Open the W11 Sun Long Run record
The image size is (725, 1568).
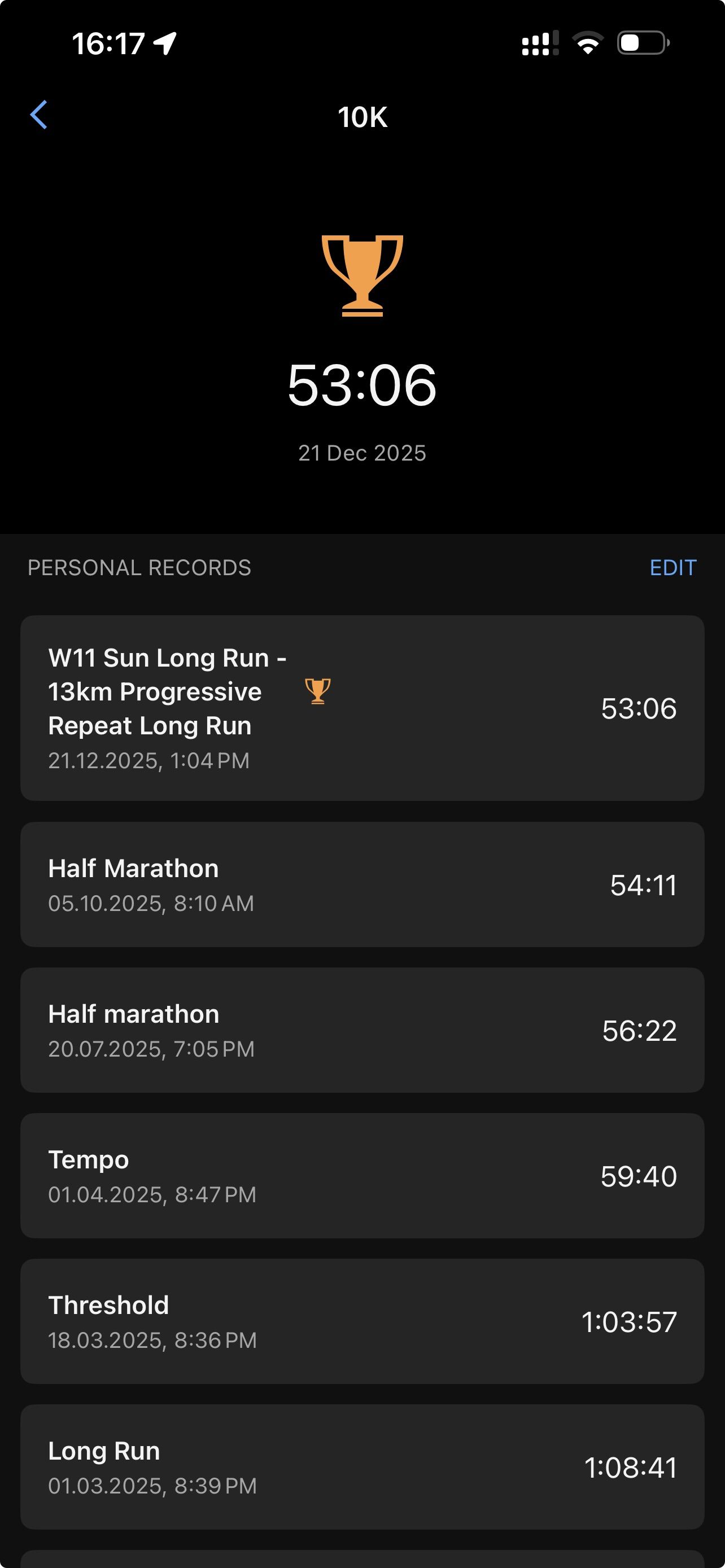tap(362, 708)
